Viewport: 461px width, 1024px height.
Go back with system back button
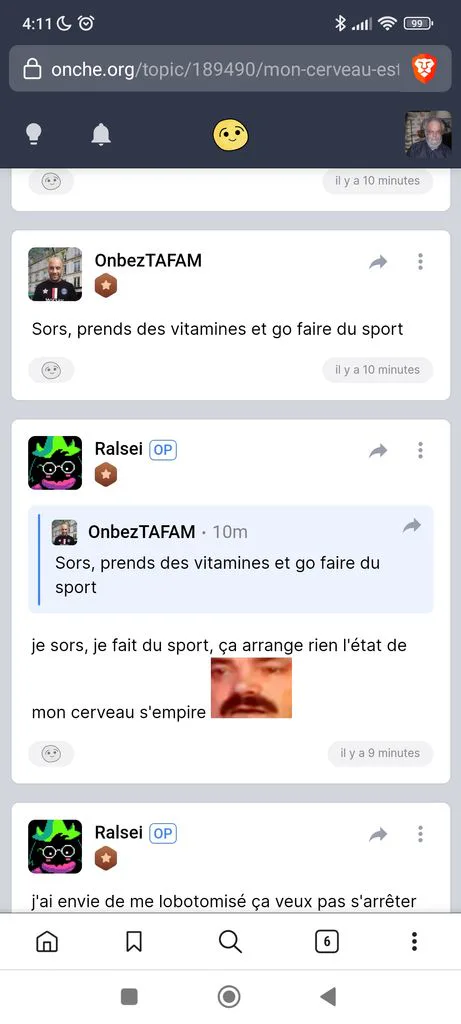[328, 997]
